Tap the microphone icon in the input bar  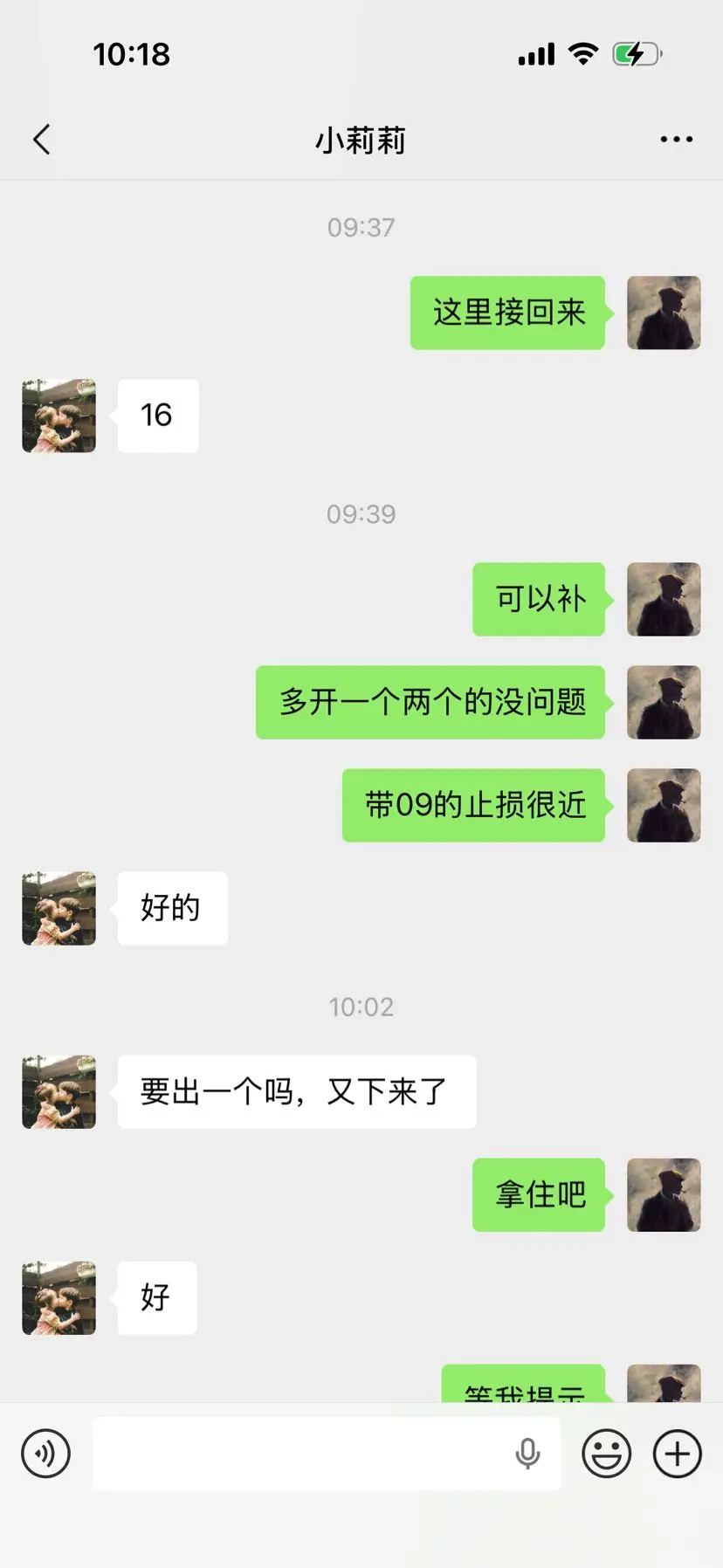(527, 1453)
